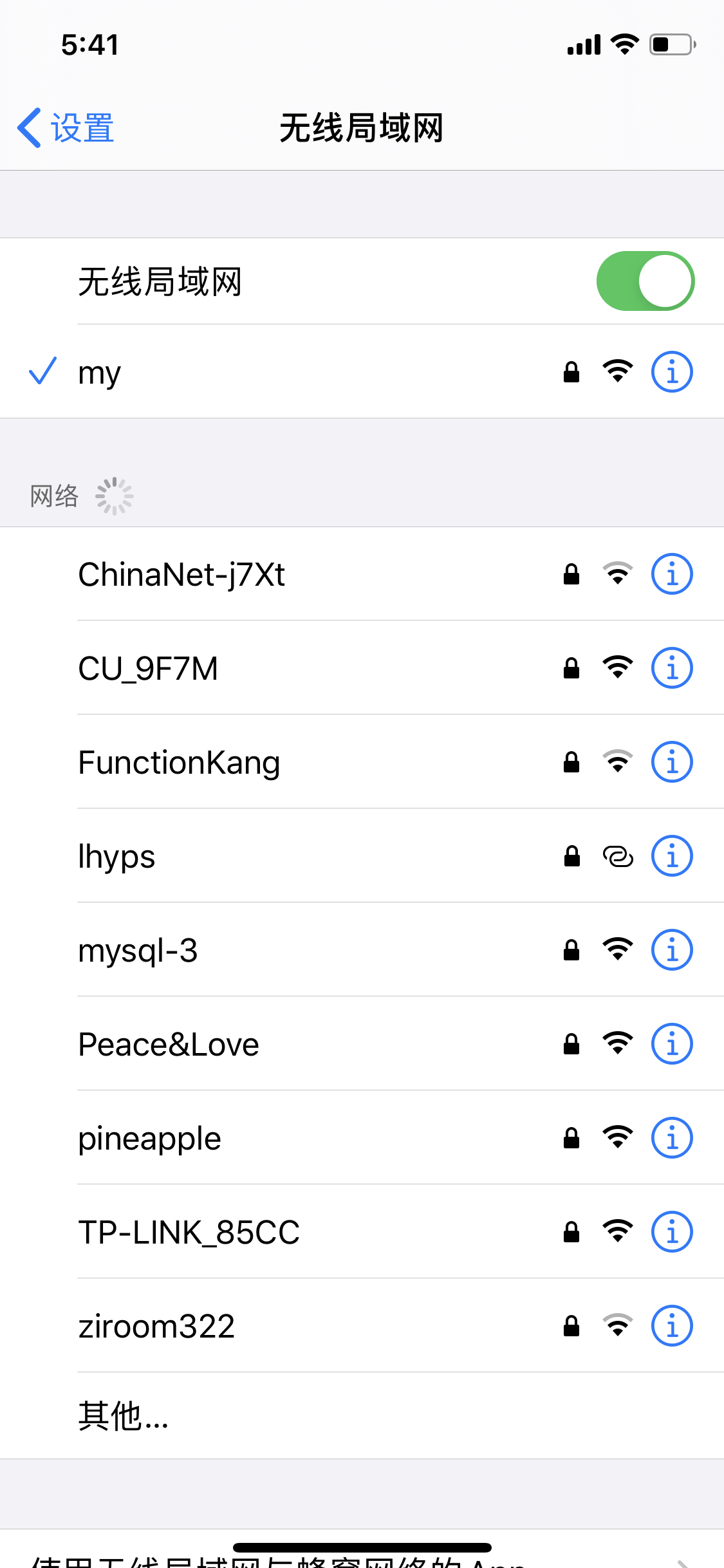This screenshot has height=1568, width=724.
Task: Open info for connected network my
Action: pos(672,372)
